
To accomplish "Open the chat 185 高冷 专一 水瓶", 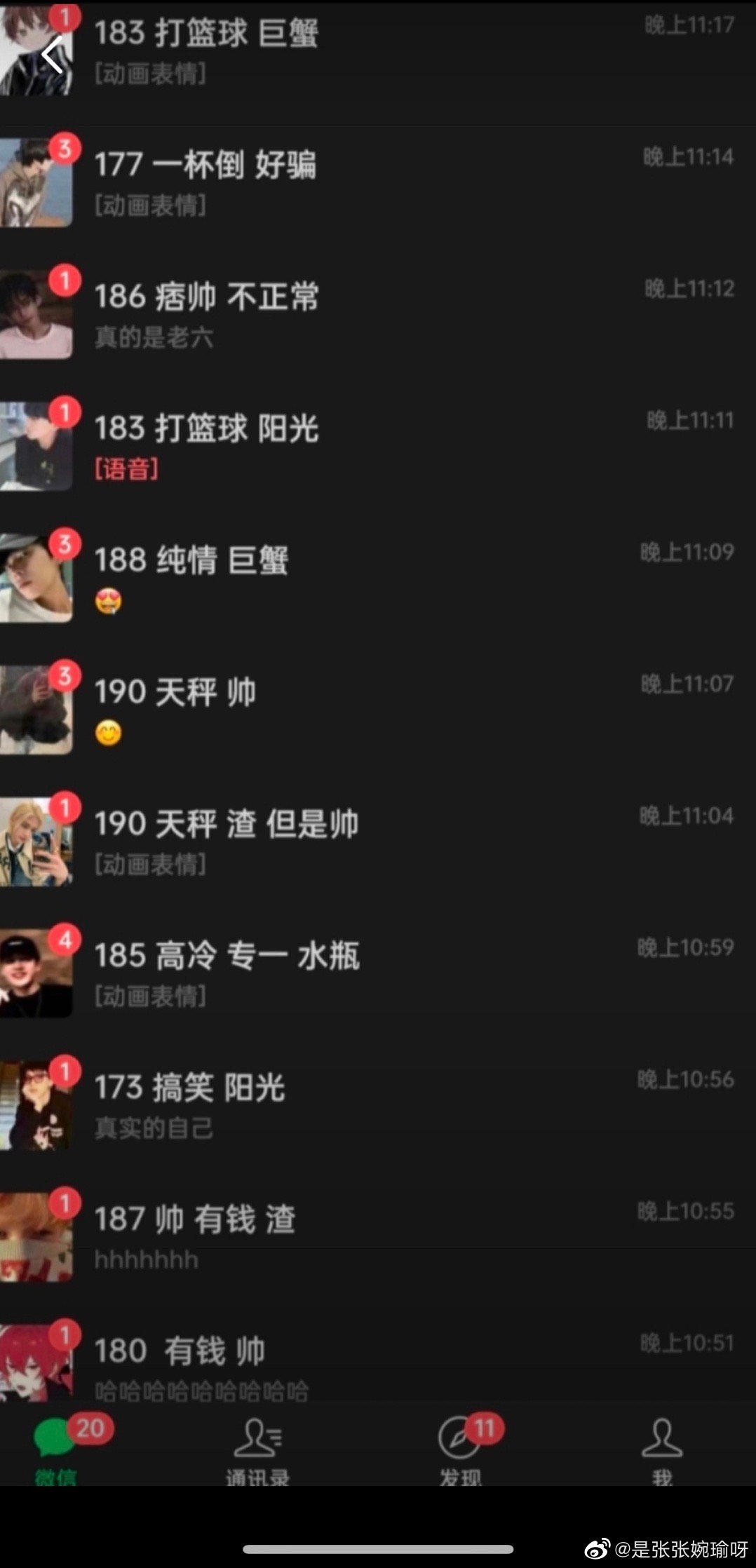I will coord(379,974).
